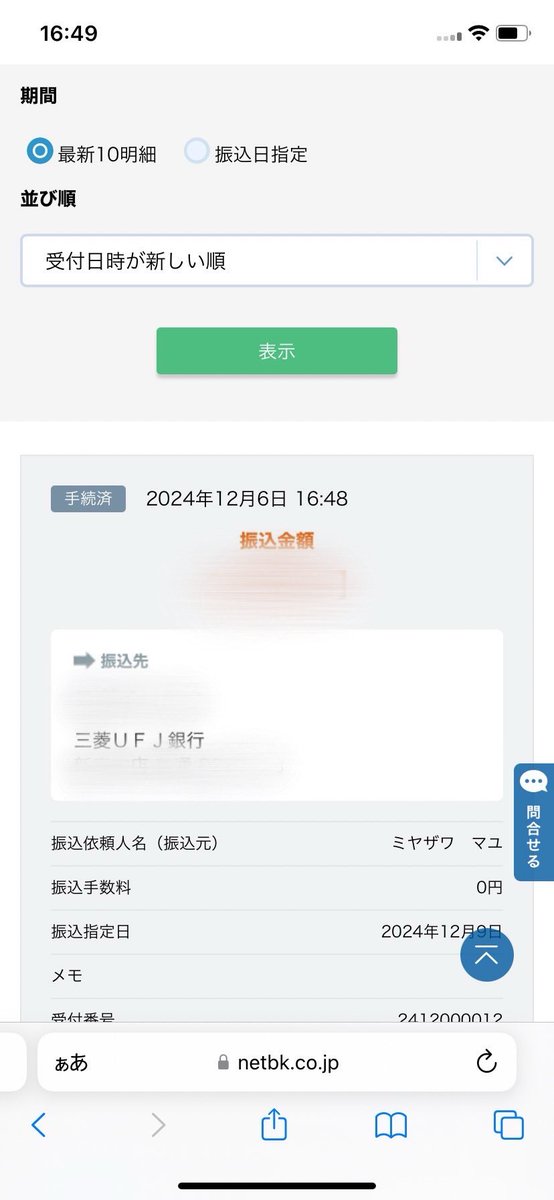Screen dimensions: 554x1200
Task: Open the ぁあ page settings menu
Action: [71, 1062]
